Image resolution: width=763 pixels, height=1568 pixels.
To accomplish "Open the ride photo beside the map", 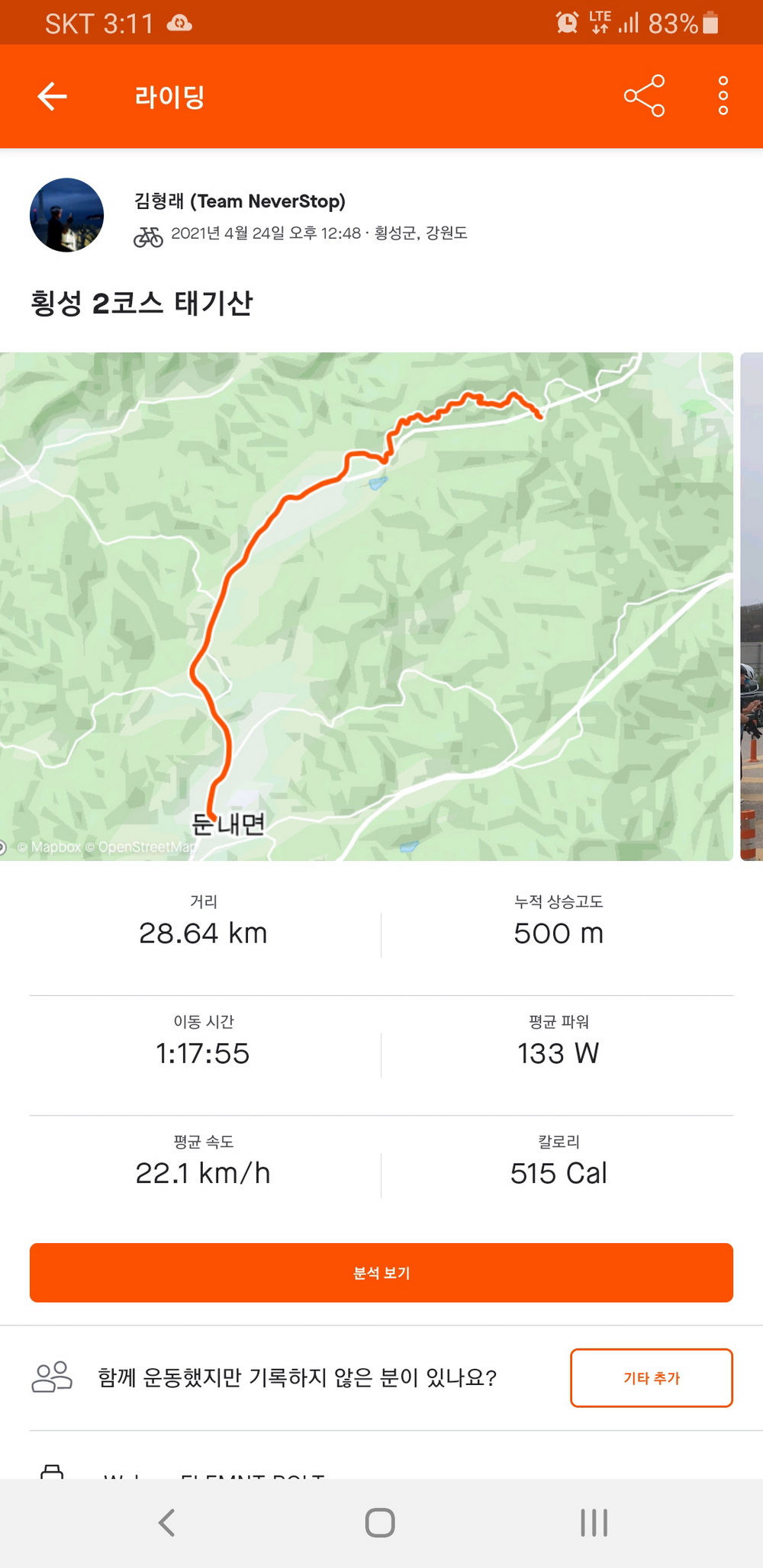I will (752, 606).
